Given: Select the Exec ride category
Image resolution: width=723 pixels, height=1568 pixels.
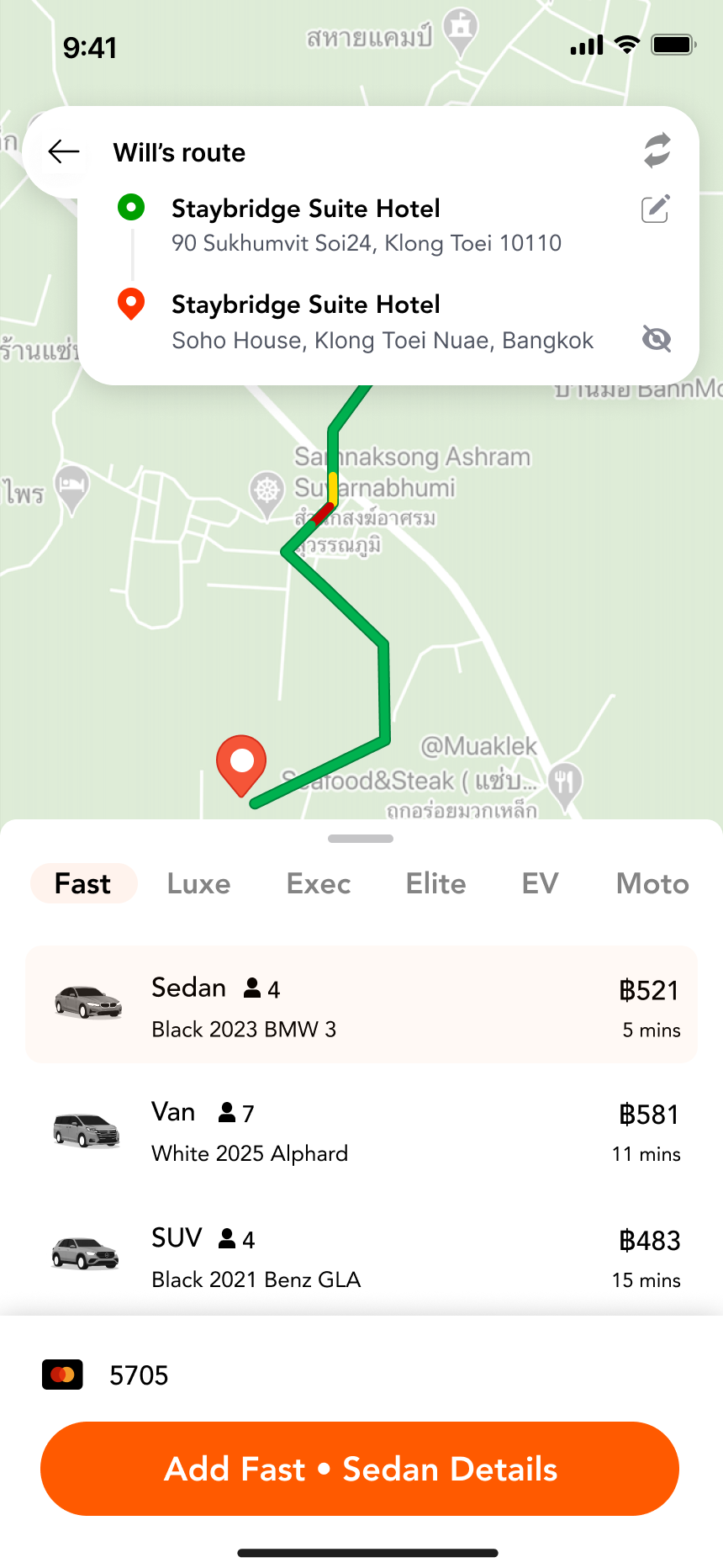Looking at the screenshot, I should 319,883.
